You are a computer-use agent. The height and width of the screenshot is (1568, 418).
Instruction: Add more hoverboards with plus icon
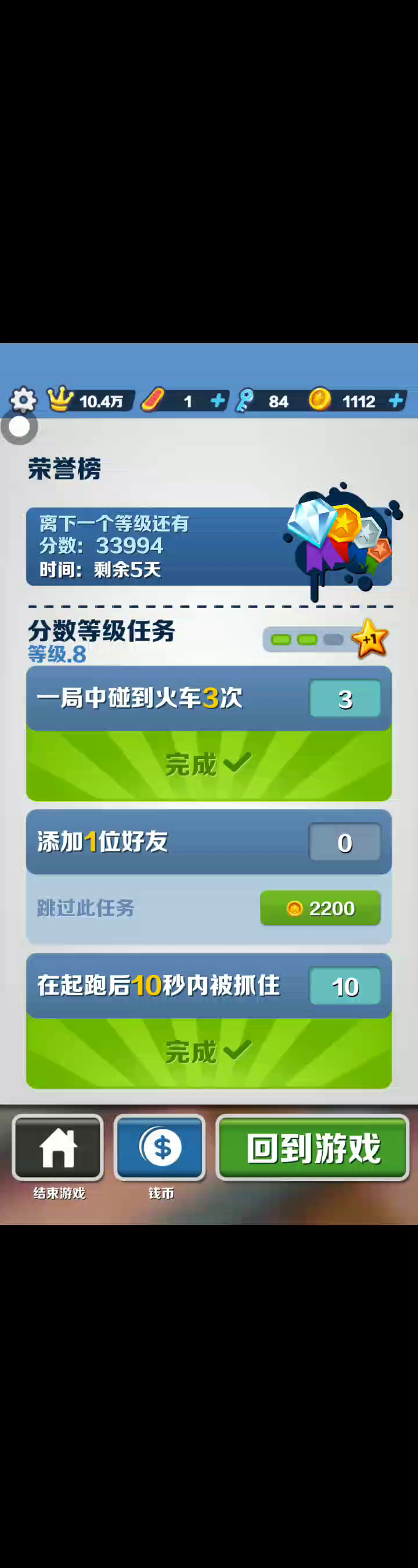click(x=218, y=400)
